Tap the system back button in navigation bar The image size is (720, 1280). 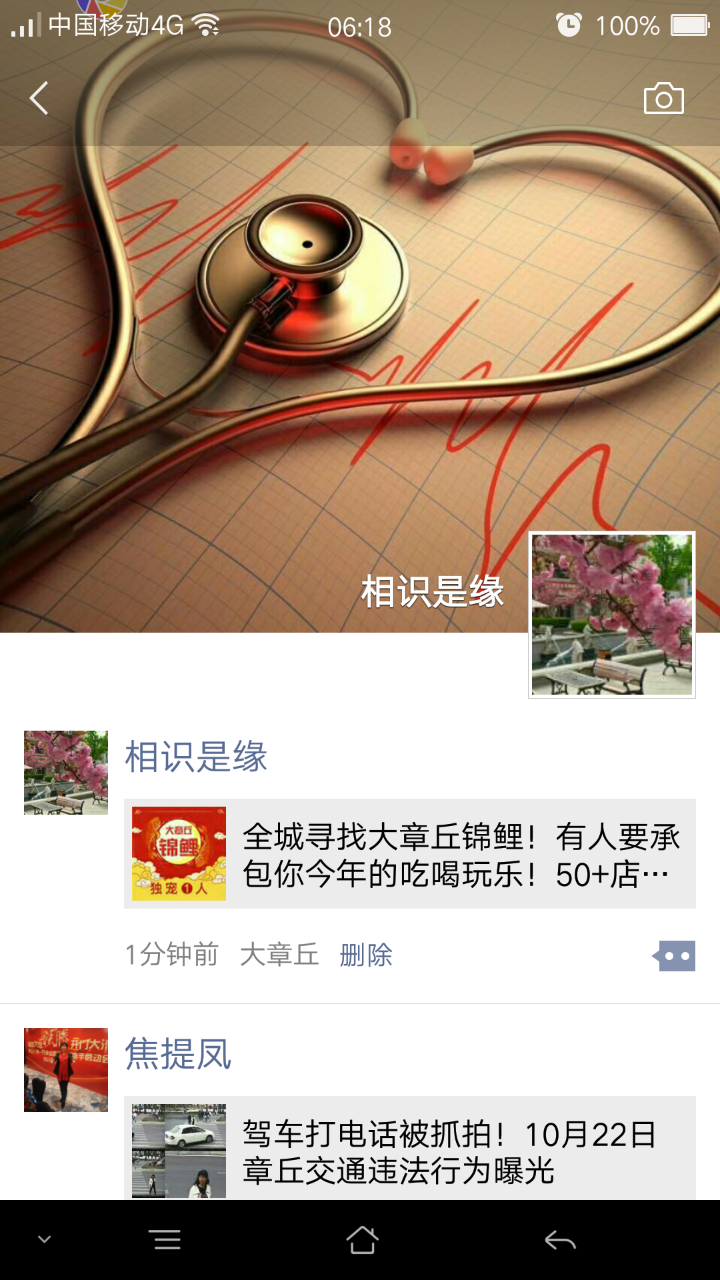point(560,1241)
